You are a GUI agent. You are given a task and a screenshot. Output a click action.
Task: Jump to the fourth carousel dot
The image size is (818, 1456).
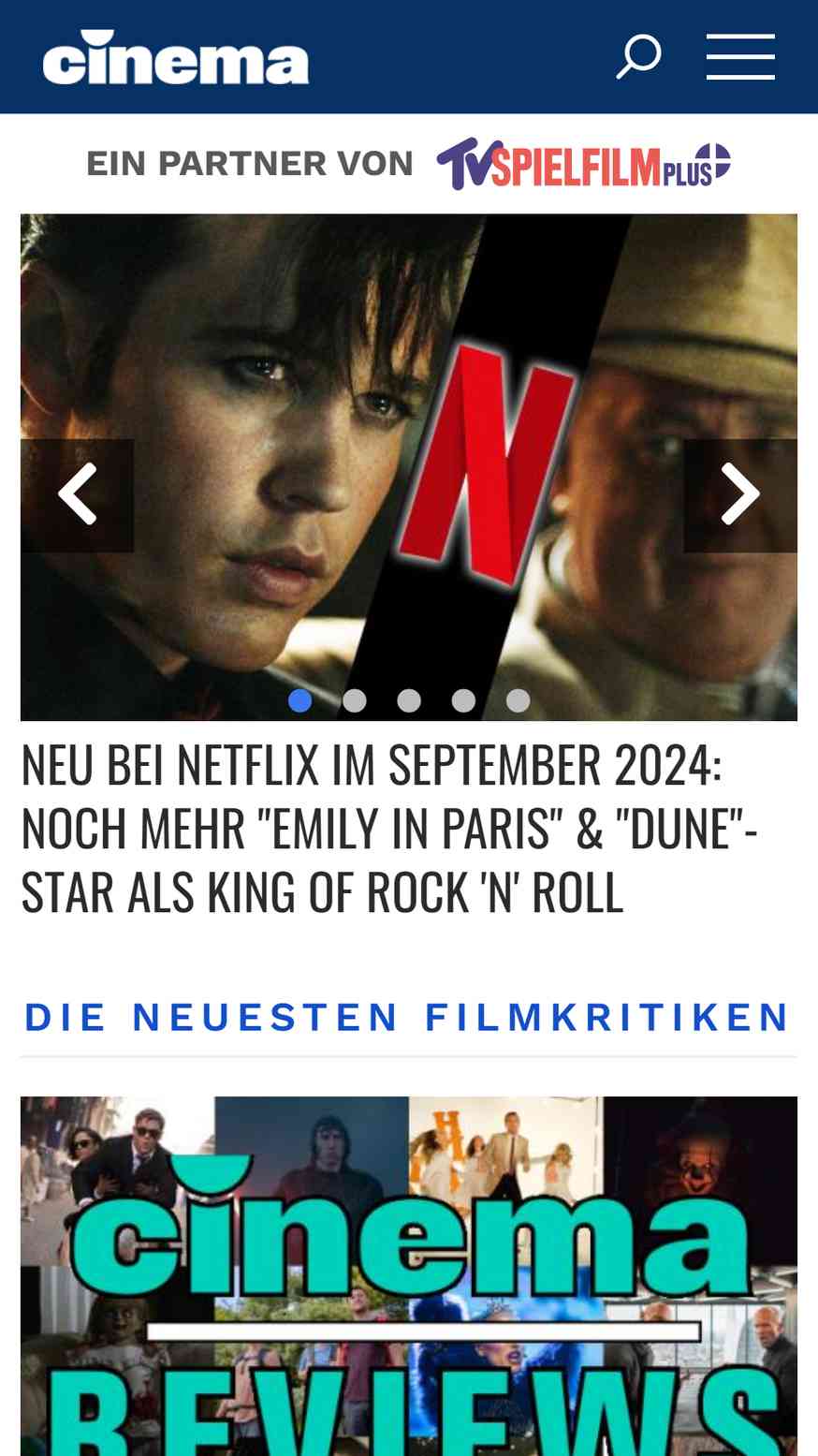tap(463, 700)
